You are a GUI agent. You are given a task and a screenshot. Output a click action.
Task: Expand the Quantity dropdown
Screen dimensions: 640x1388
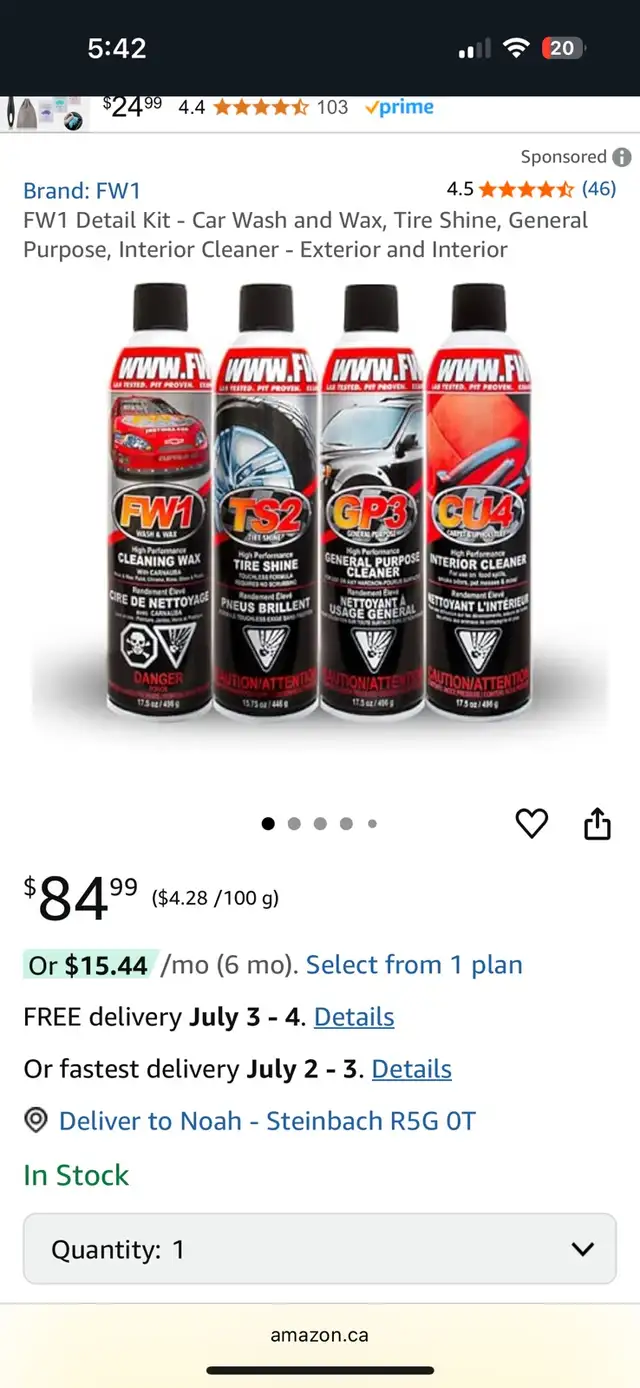[x=320, y=1249]
